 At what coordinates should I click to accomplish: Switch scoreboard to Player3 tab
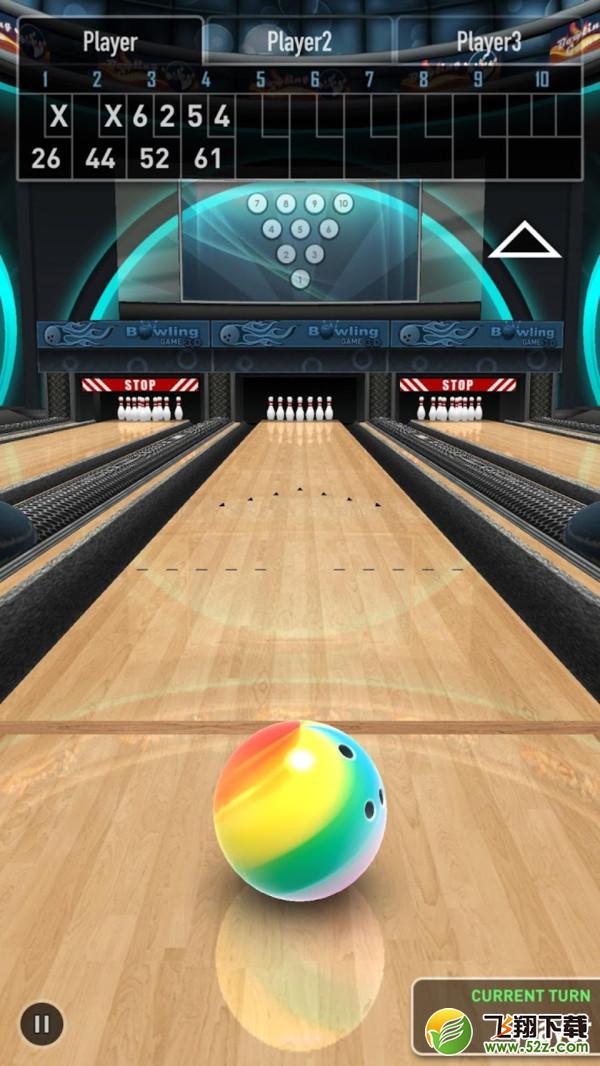488,41
